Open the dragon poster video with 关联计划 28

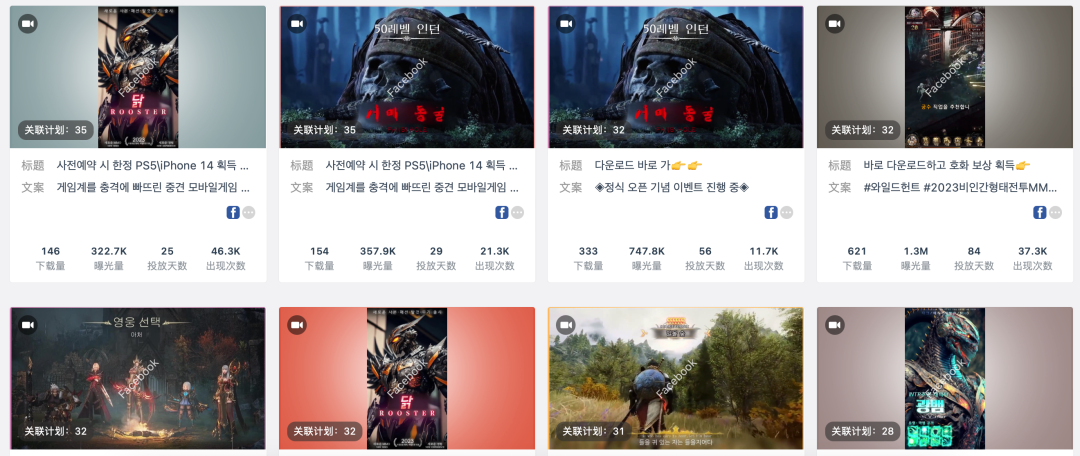coord(944,378)
